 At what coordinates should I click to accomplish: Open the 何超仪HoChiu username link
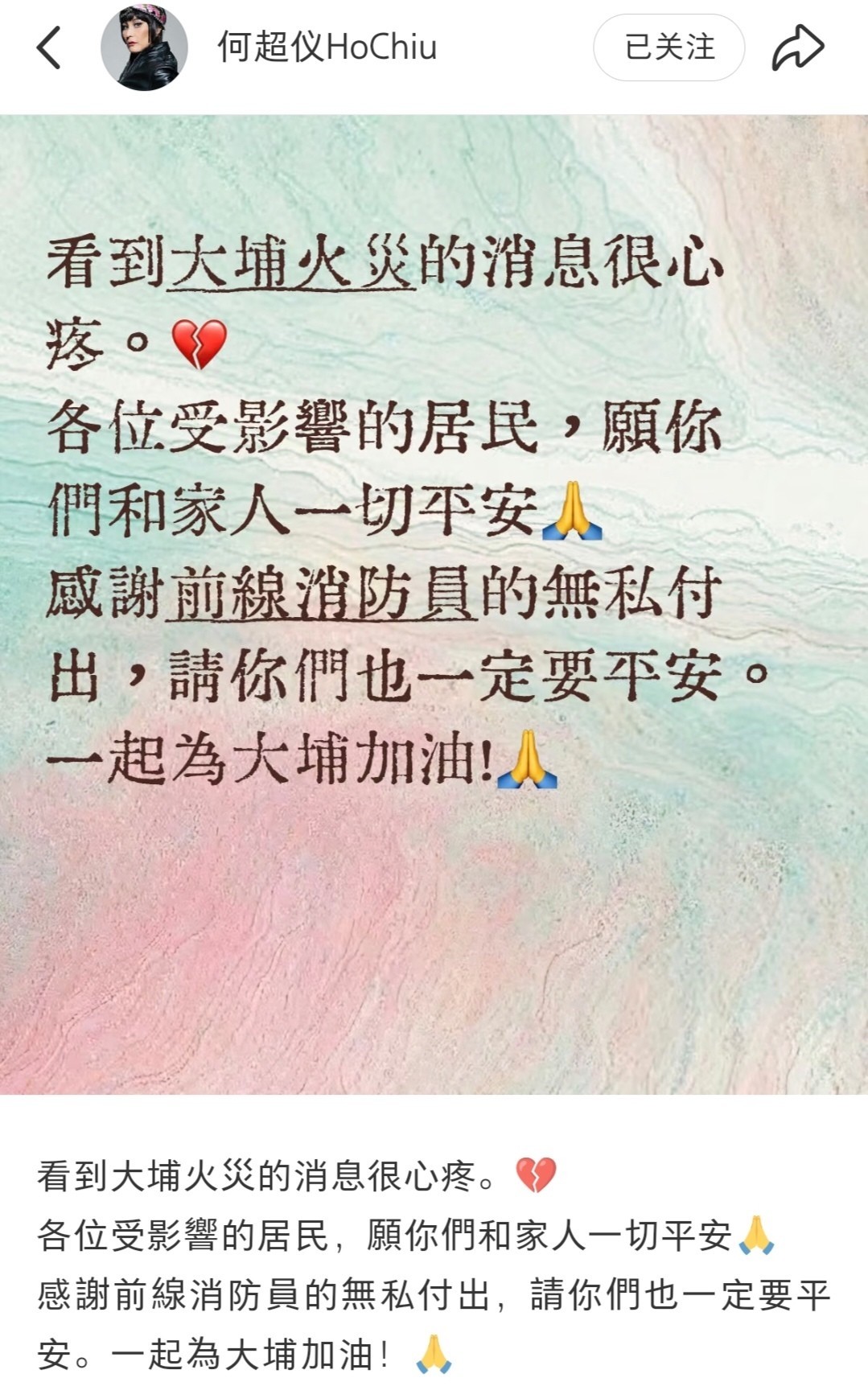point(327,47)
